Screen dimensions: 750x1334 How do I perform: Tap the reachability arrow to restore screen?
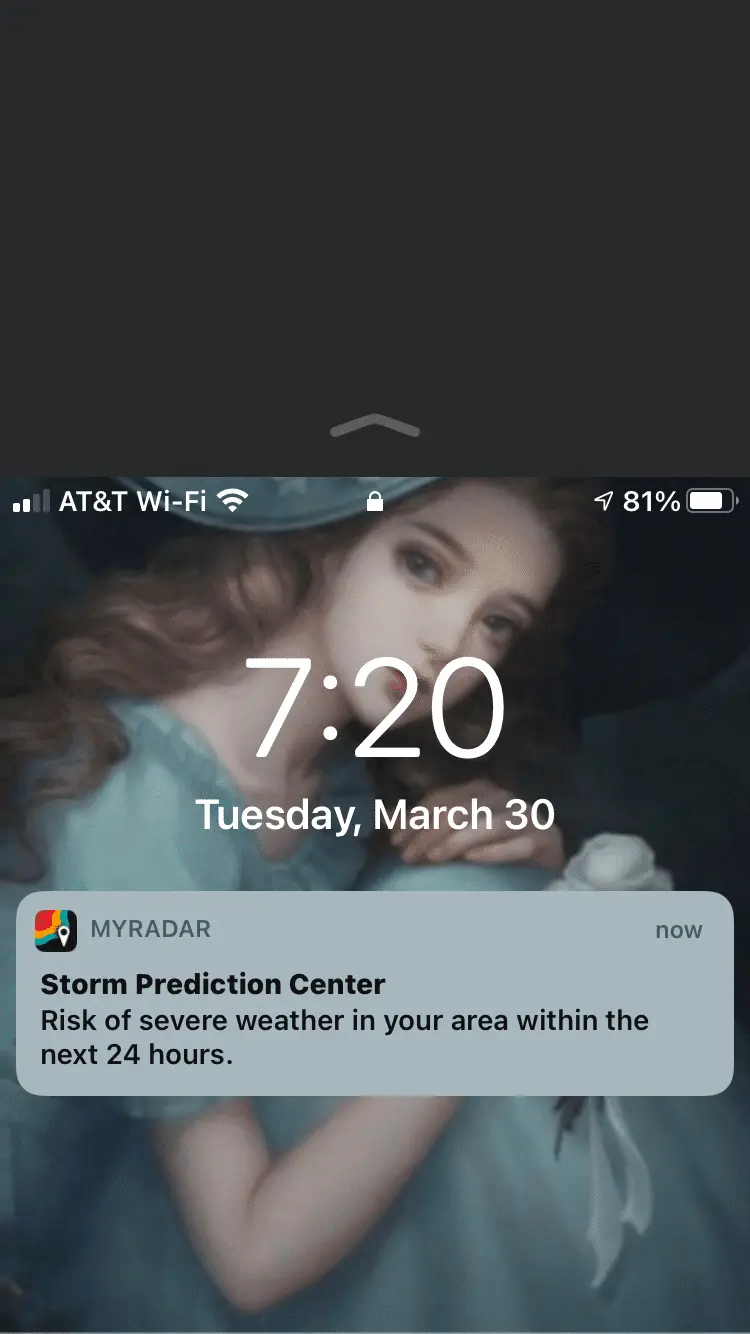click(375, 427)
